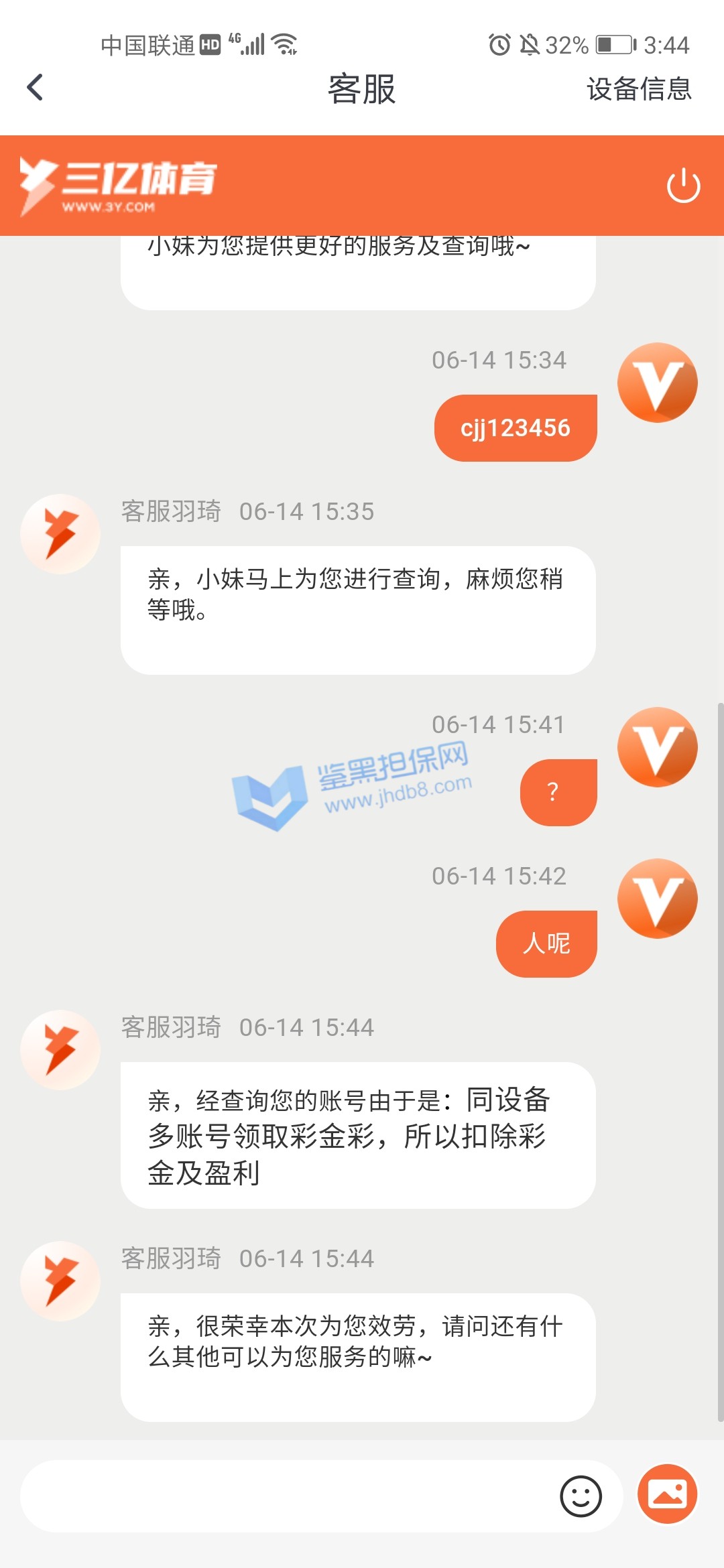Go back using the top-left arrow
Screen dimensions: 724x1568
[x=35, y=88]
